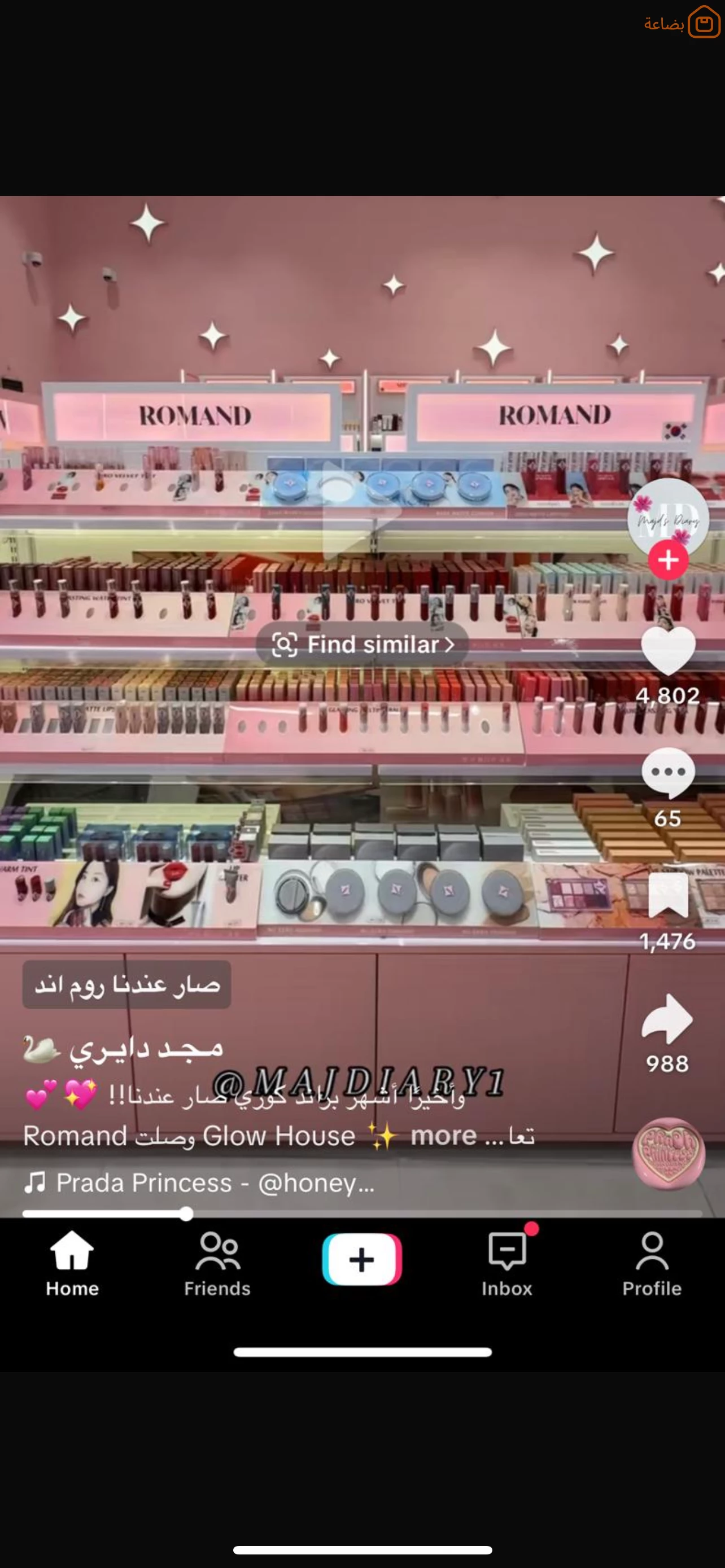725x1568 pixels.
Task: Create a new post with plus button
Action: [362, 1259]
